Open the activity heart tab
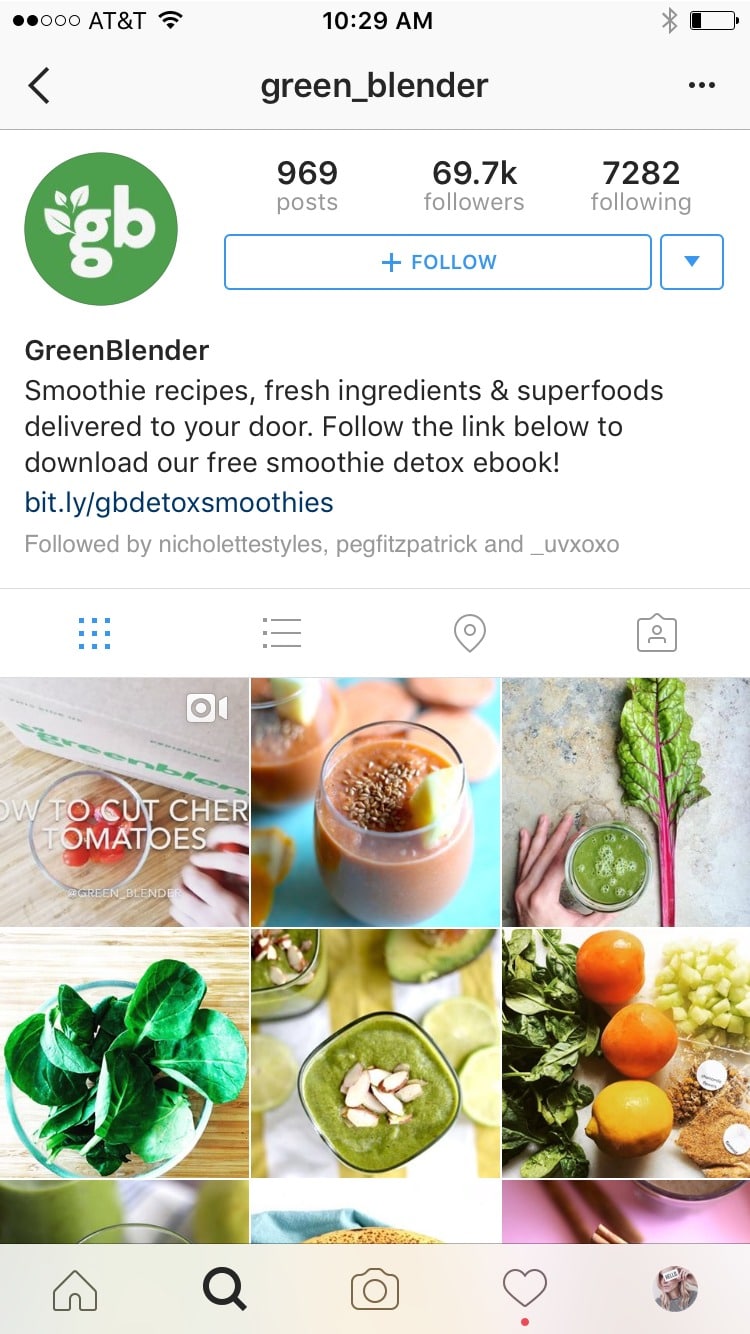The width and height of the screenshot is (750, 1334). tap(525, 1289)
